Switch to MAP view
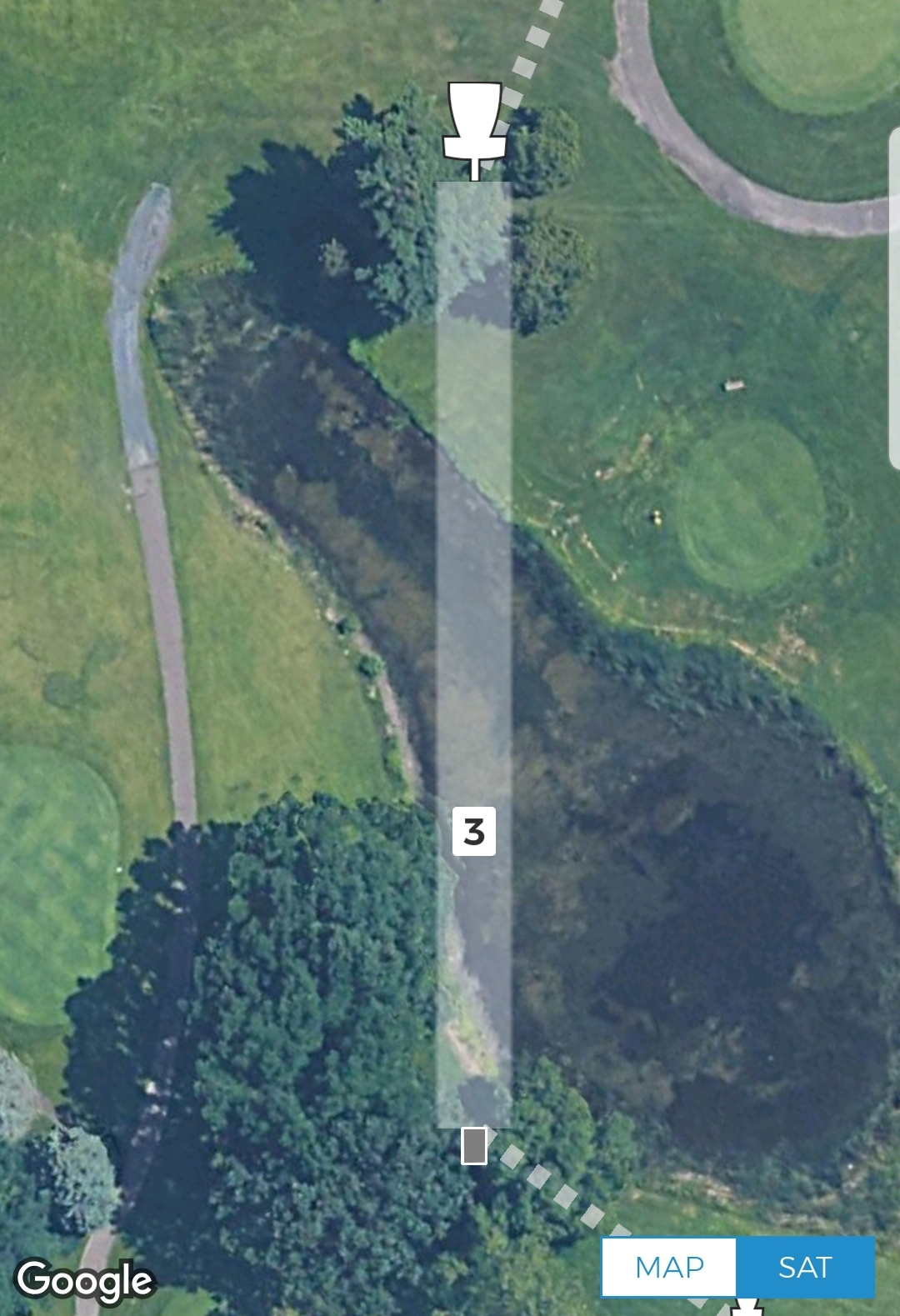This screenshot has height=1316, width=900. (x=669, y=1268)
